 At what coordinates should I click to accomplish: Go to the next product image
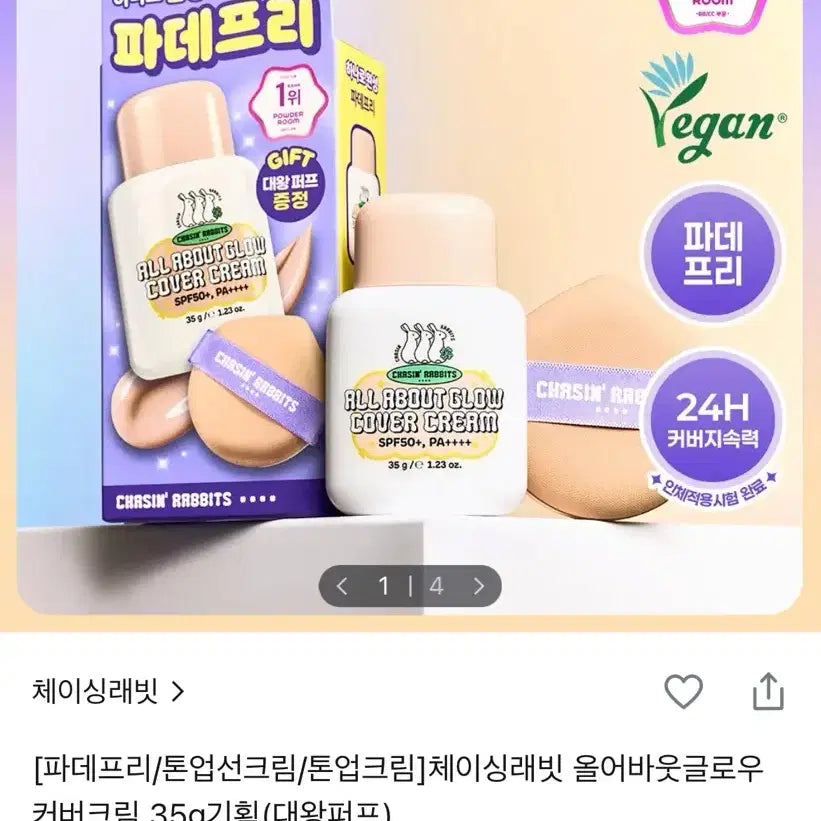479,586
